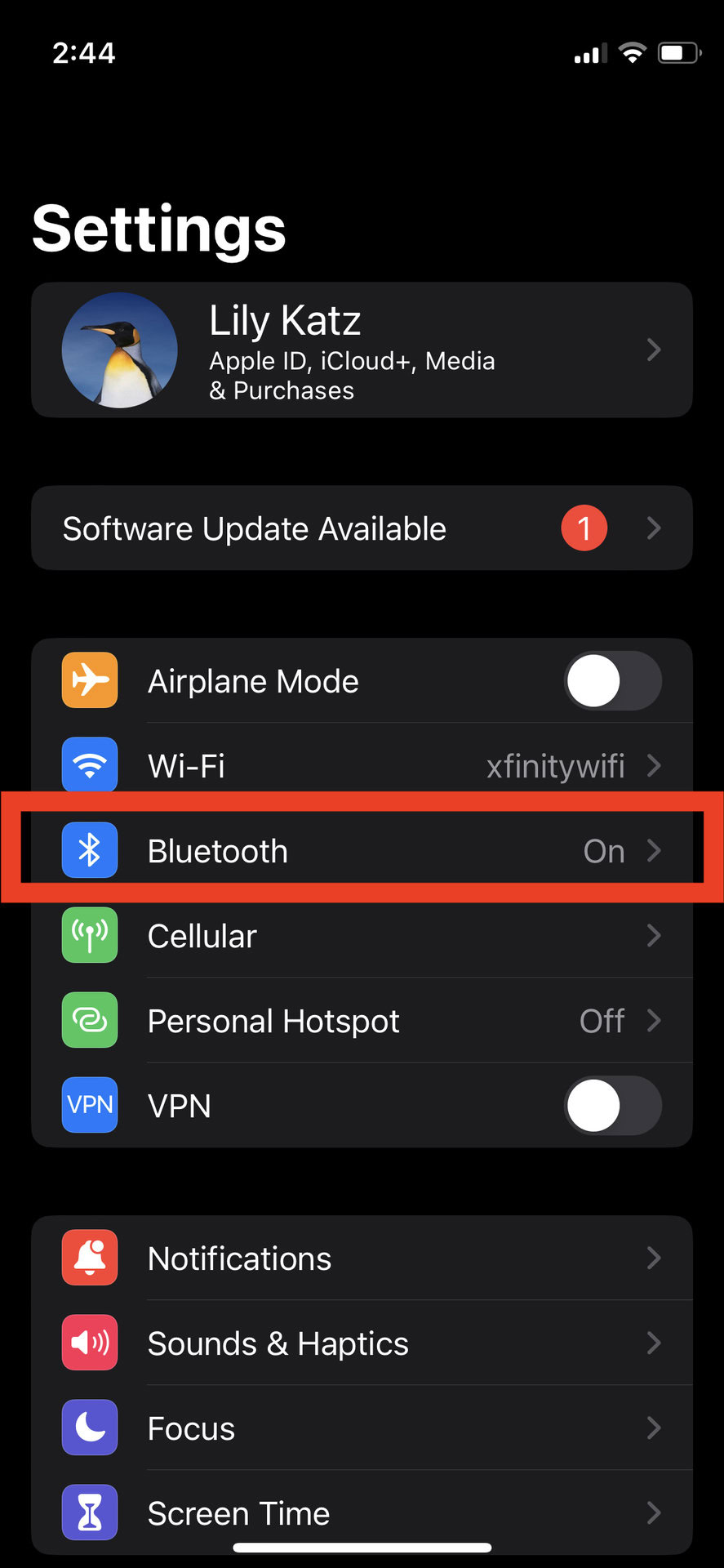Open Cellular settings
This screenshot has height=1568, width=724.
362,936
